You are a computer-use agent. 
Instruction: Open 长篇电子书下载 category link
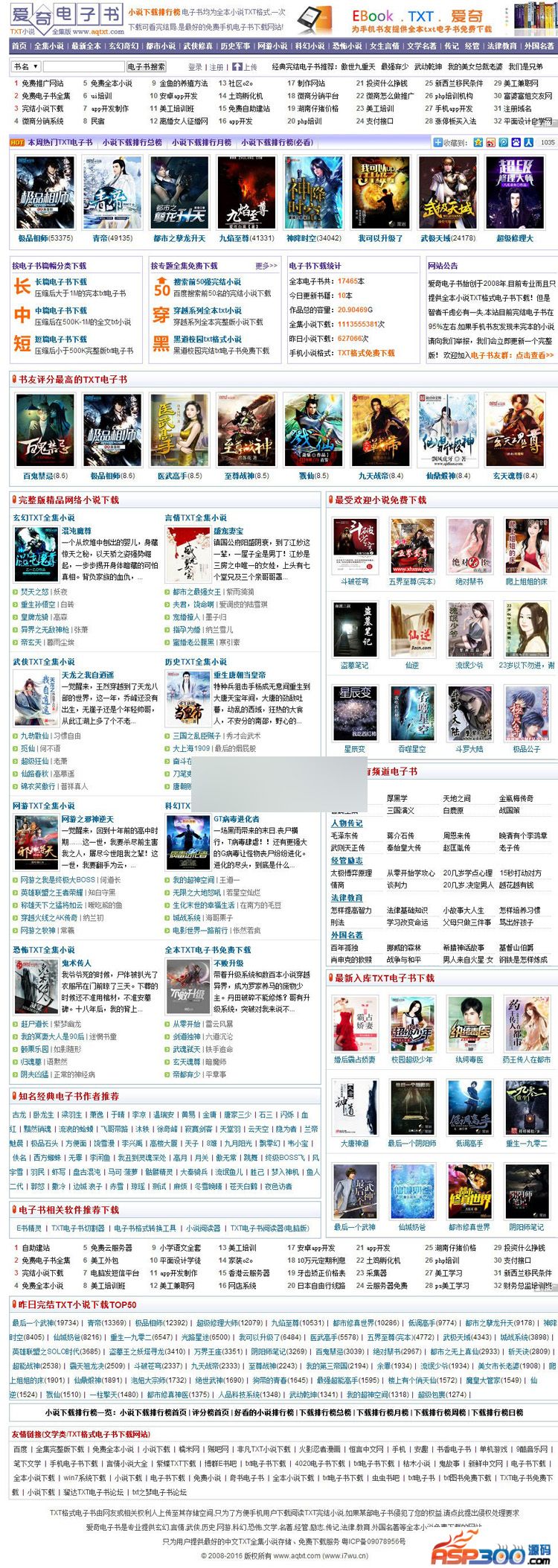[x=61, y=282]
